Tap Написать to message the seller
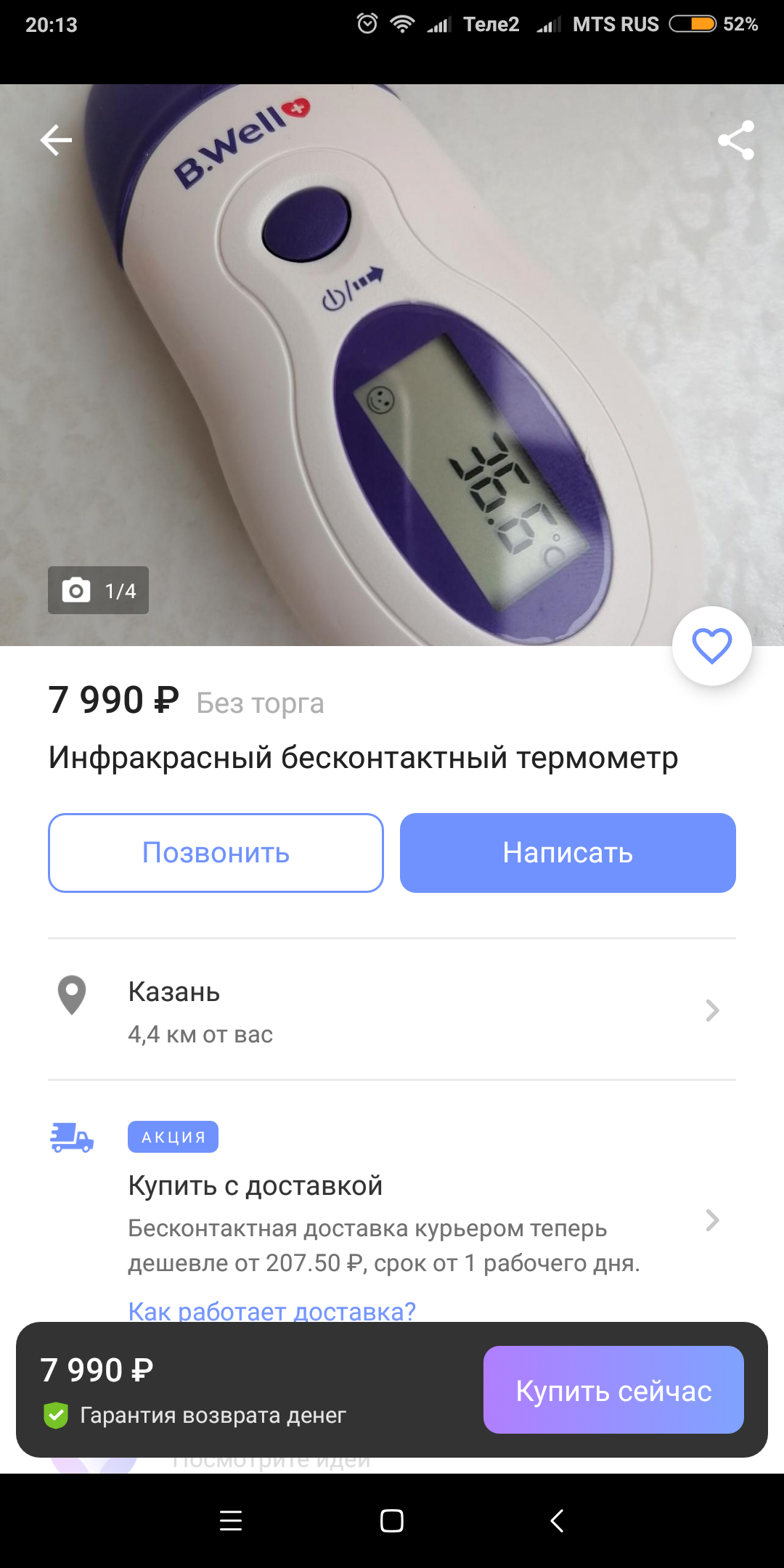 point(568,853)
